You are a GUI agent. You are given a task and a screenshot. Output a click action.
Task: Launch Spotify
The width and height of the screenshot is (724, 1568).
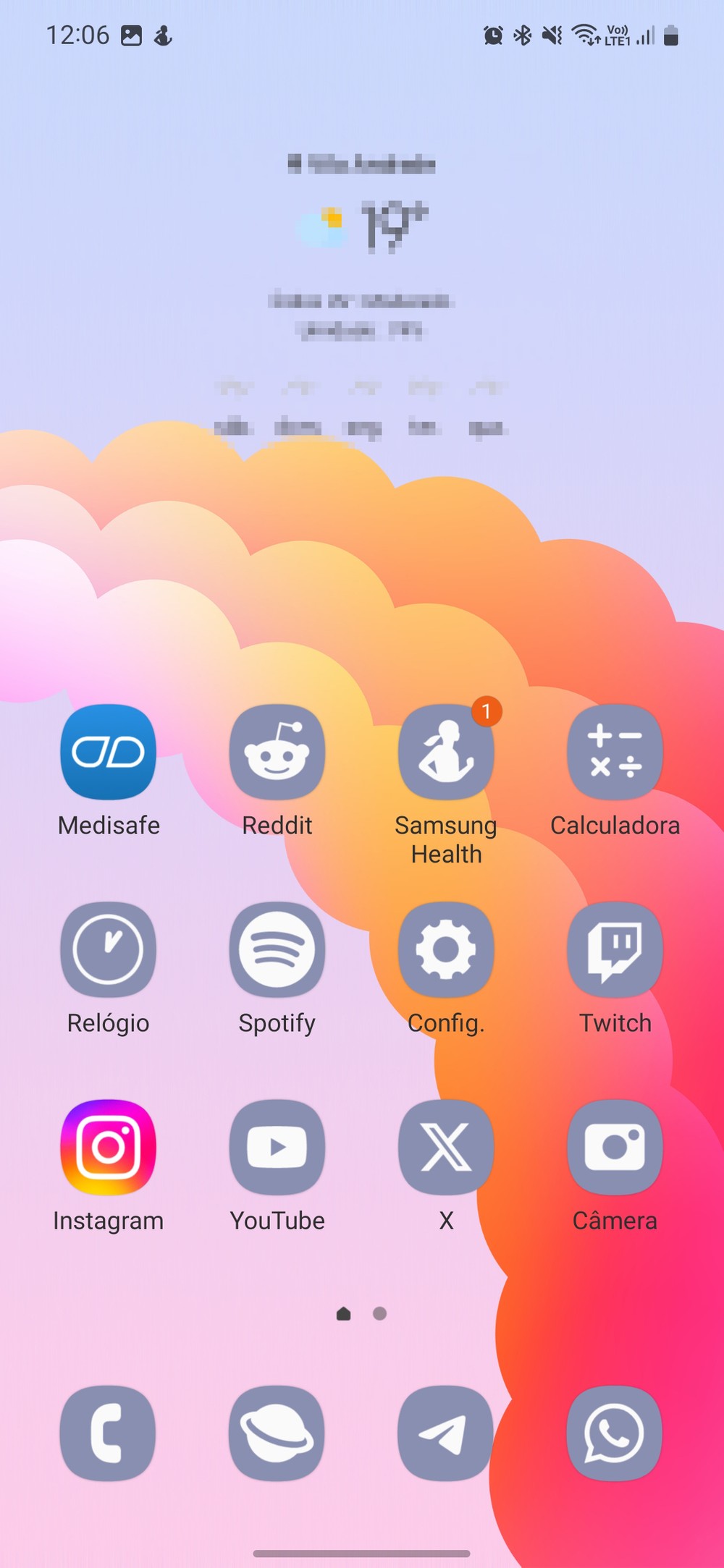coord(277,950)
